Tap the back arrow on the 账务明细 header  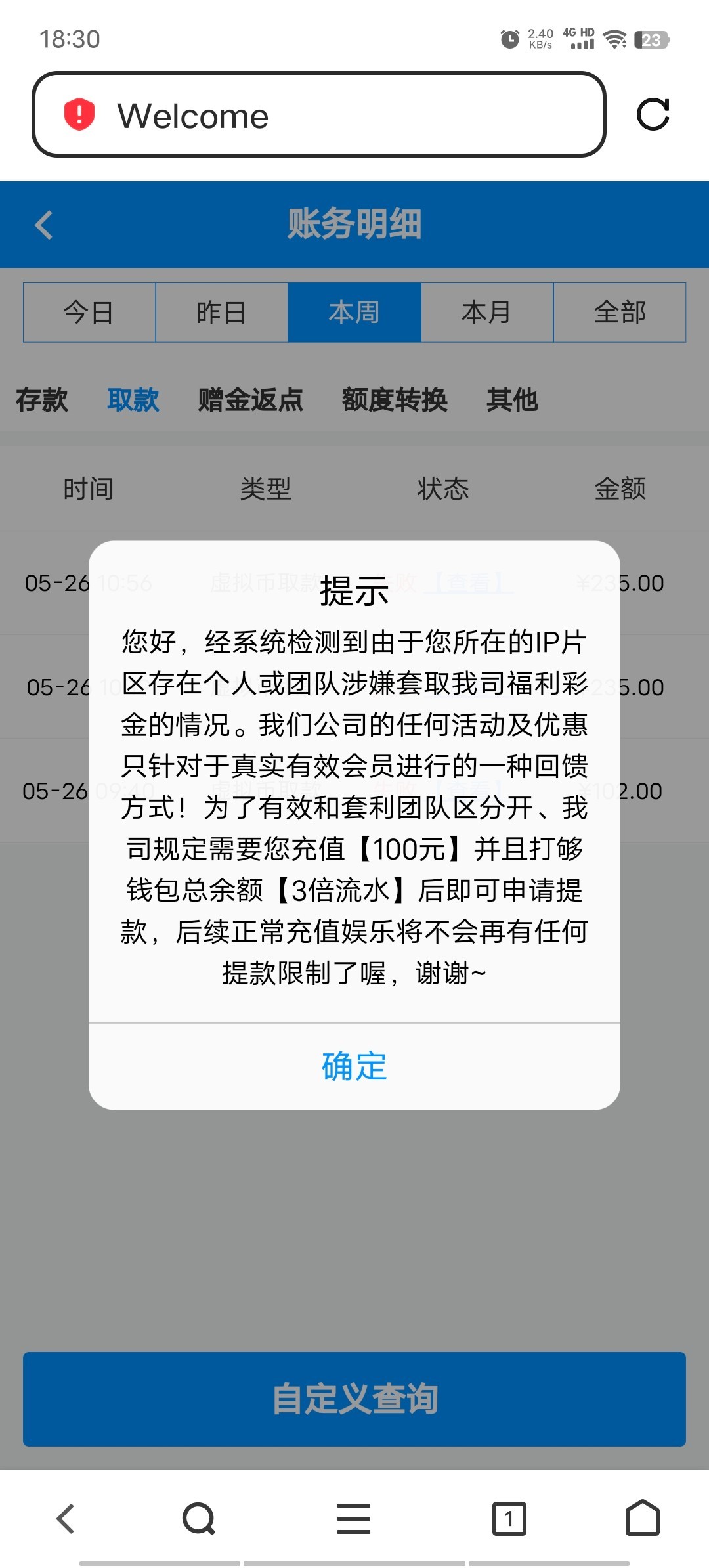[43, 225]
